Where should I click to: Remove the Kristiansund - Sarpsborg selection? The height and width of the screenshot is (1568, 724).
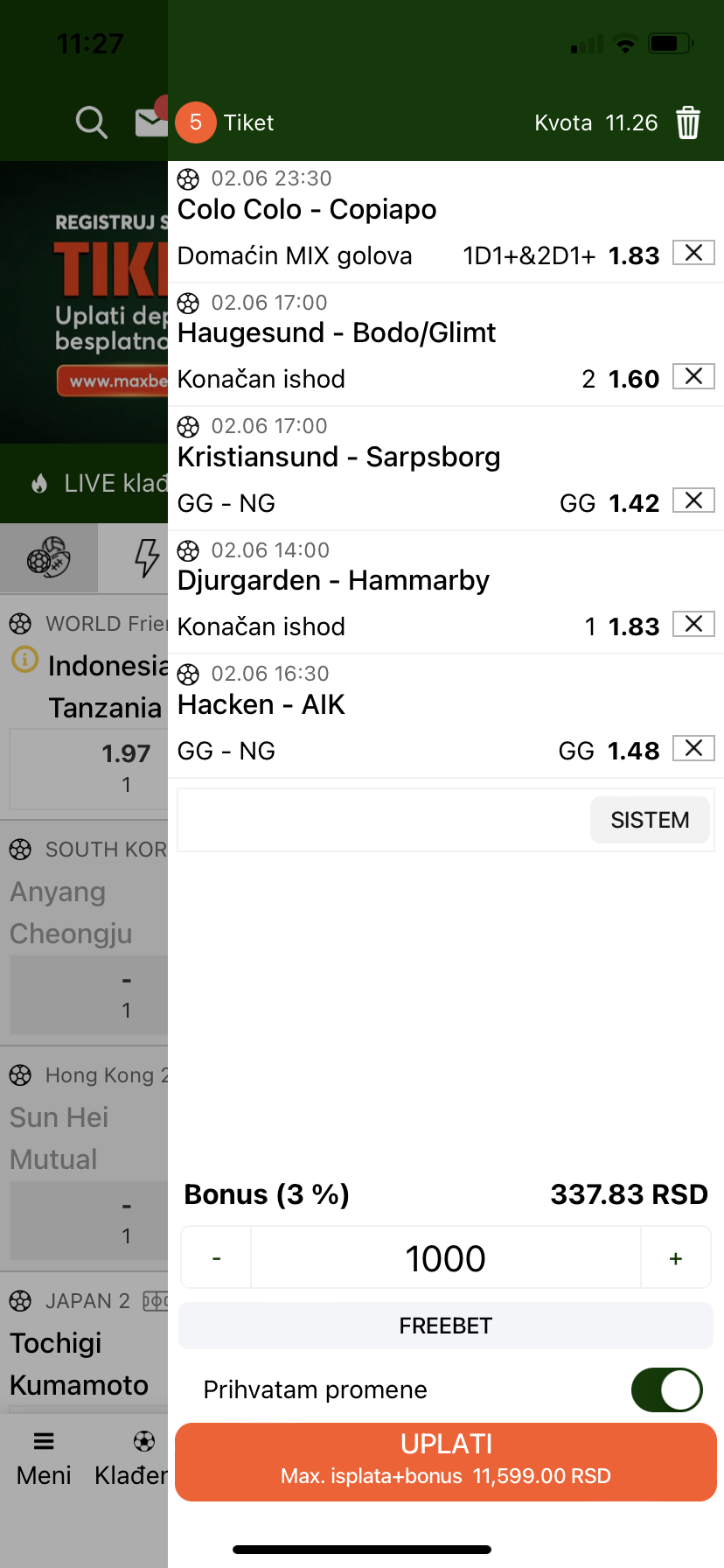click(693, 500)
